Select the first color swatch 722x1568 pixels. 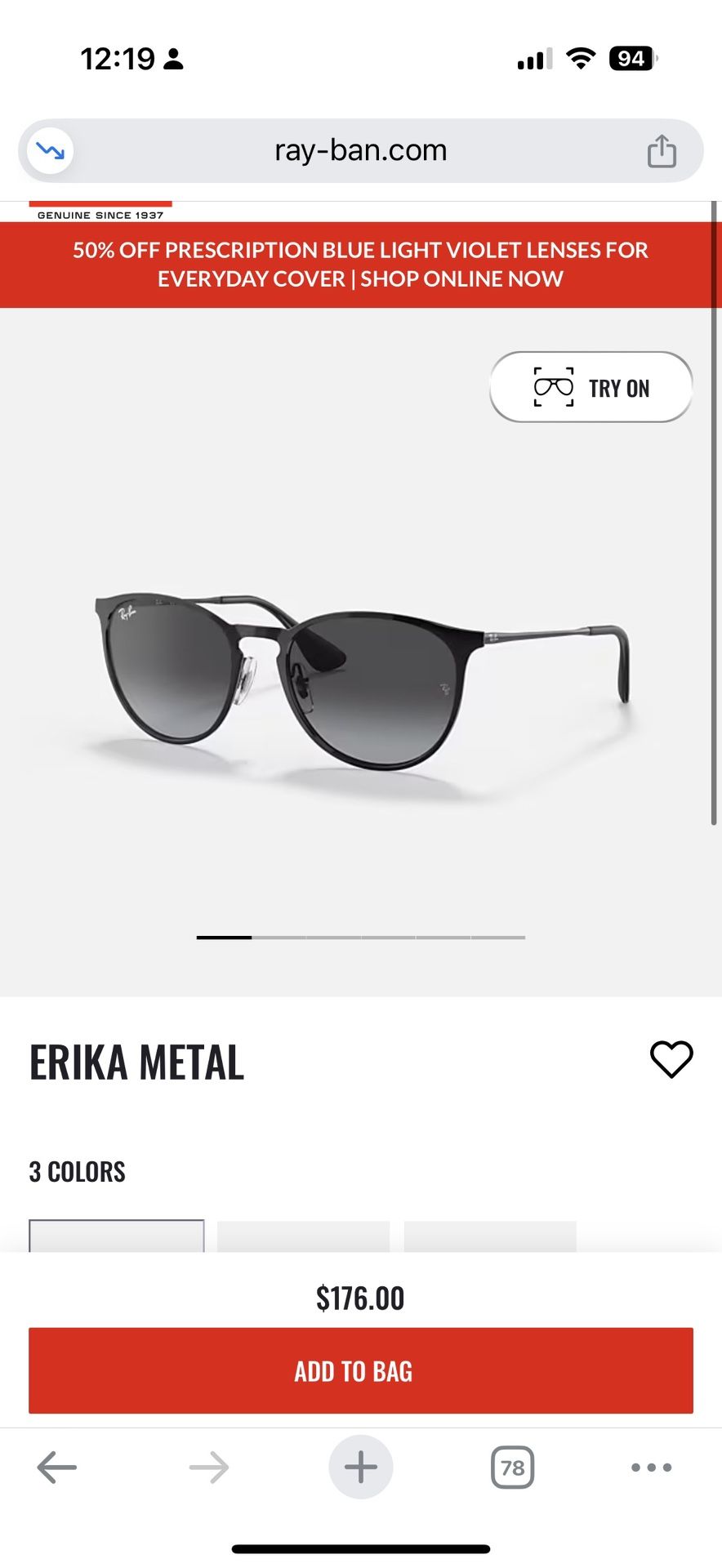point(117,1236)
